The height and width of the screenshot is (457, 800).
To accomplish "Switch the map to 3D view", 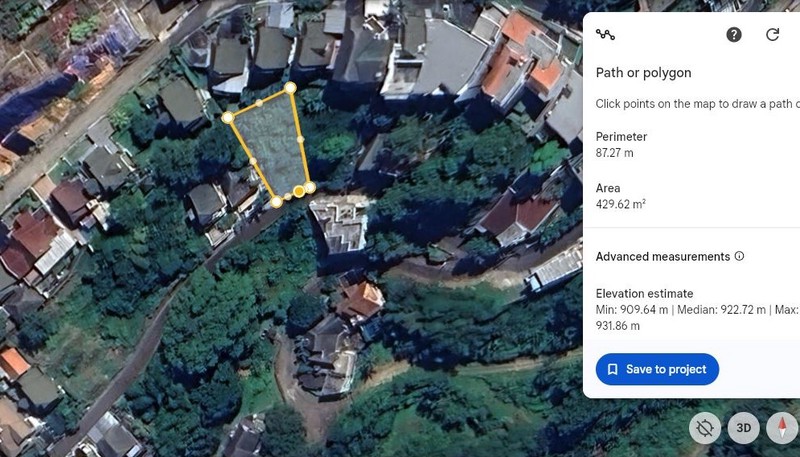I will (743, 428).
